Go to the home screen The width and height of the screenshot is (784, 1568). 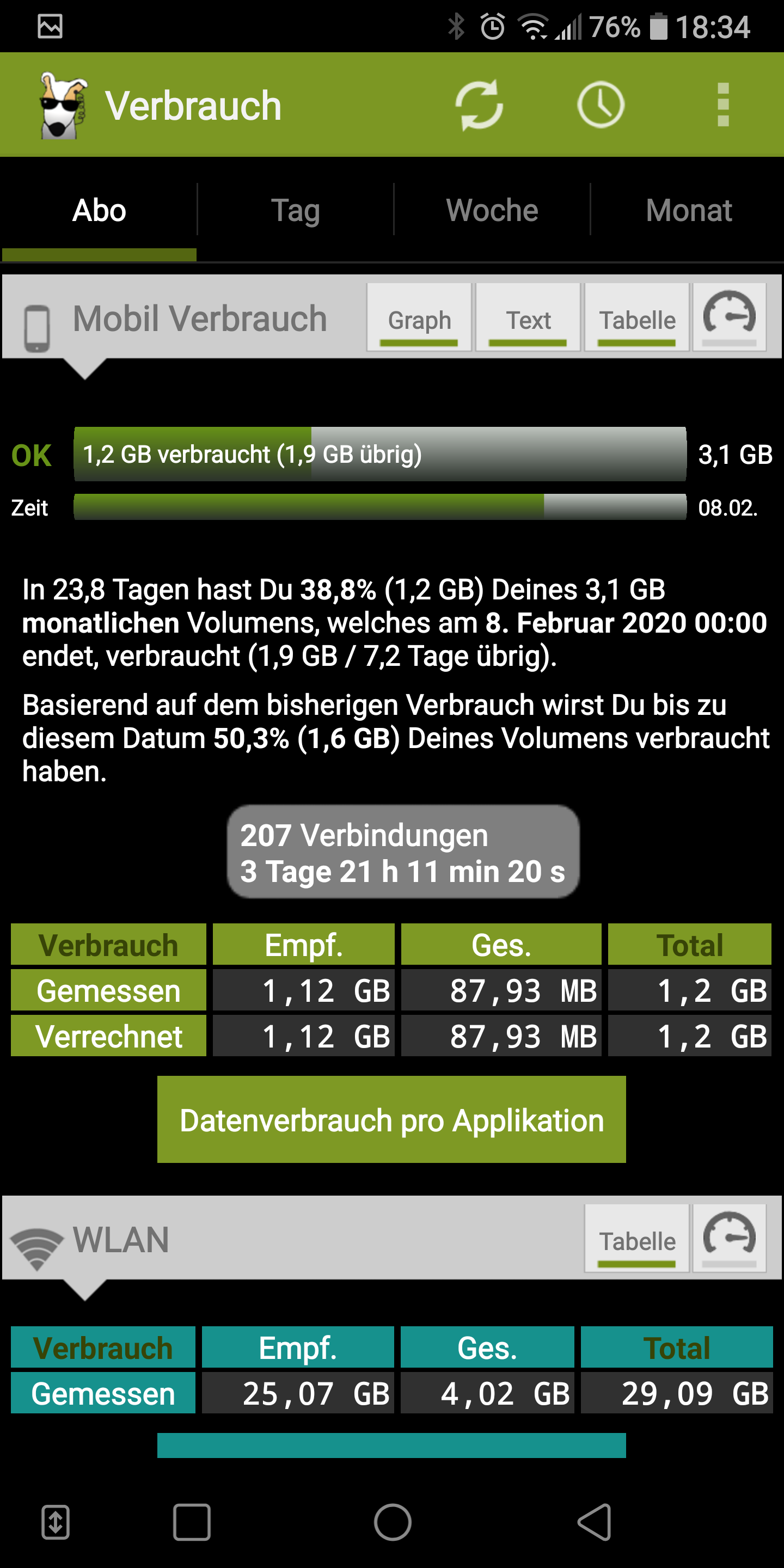point(393,1522)
